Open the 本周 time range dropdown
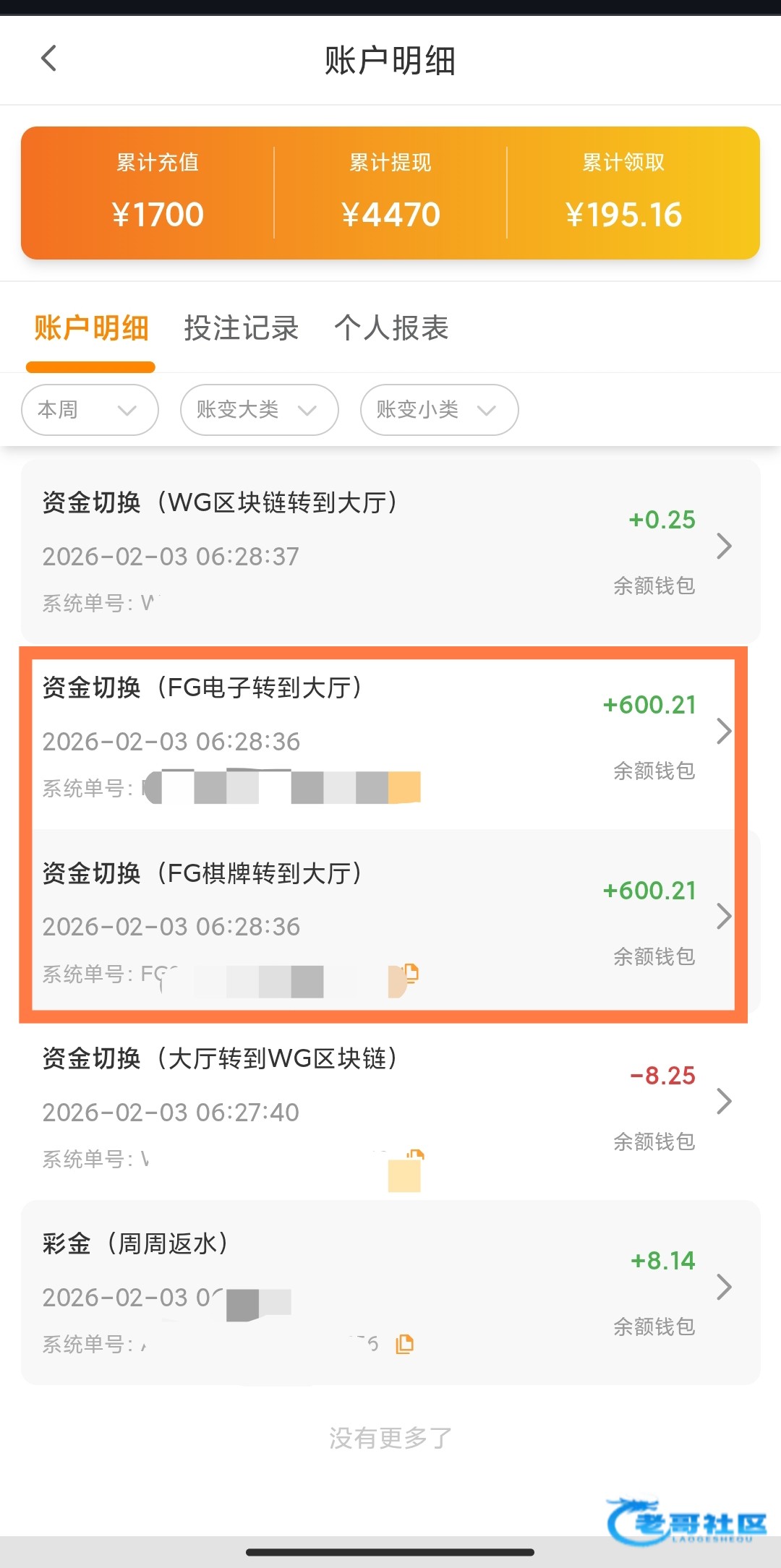Image resolution: width=781 pixels, height=1568 pixels. tap(90, 410)
